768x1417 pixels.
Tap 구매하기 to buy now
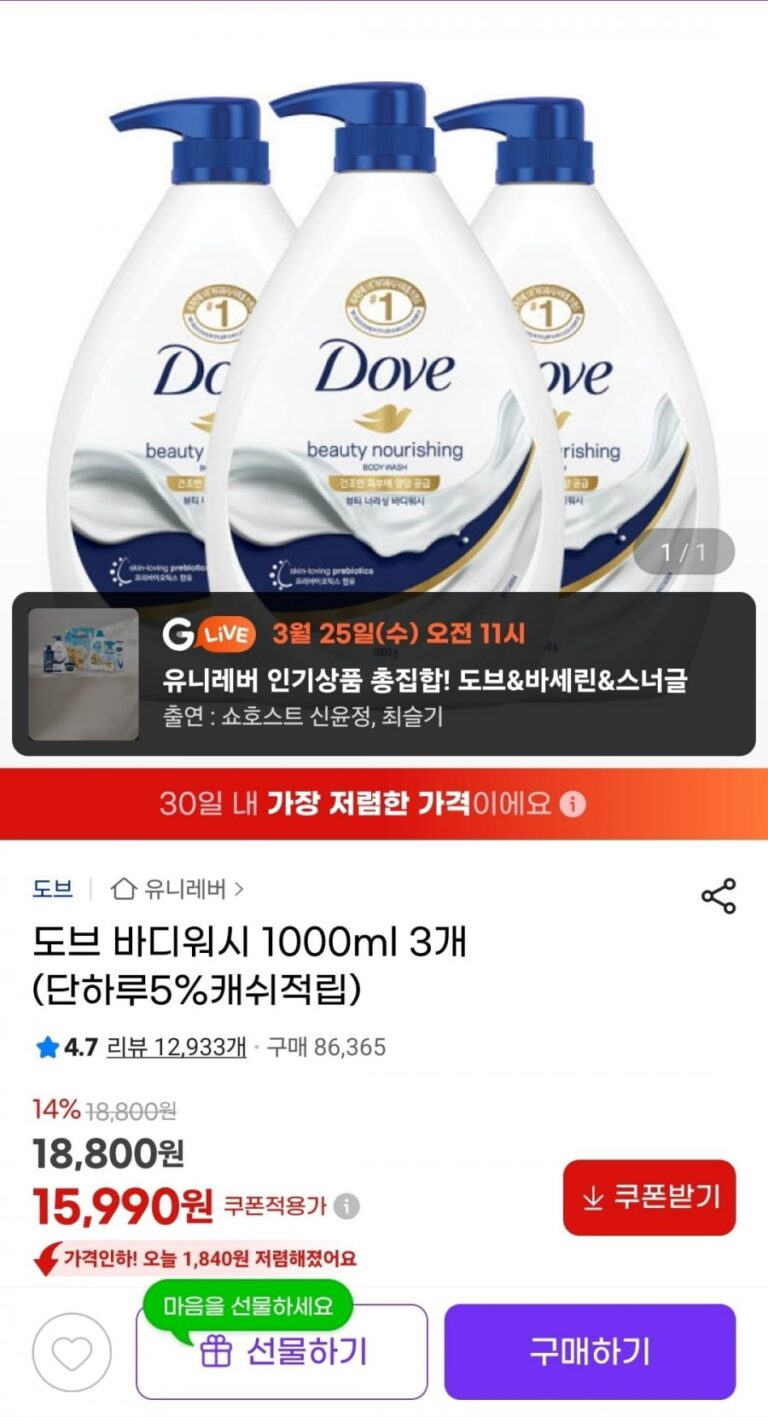click(x=590, y=1352)
